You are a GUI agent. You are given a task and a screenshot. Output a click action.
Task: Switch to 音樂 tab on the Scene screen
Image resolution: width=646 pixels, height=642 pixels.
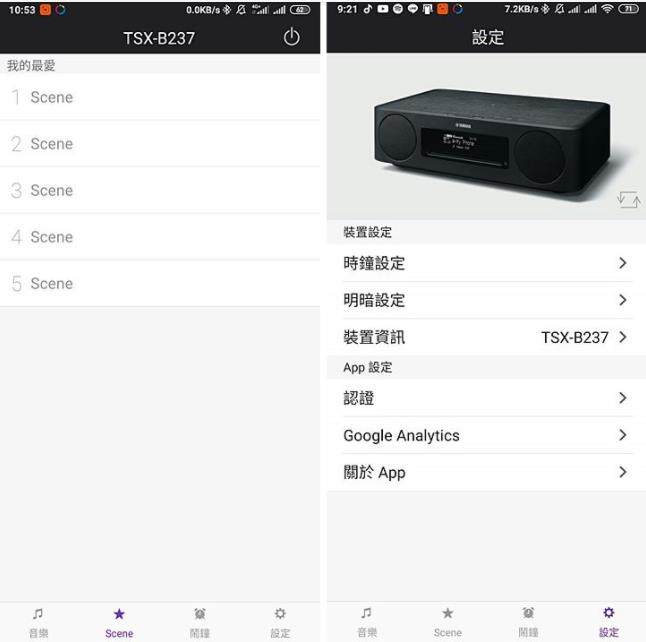tap(39, 623)
